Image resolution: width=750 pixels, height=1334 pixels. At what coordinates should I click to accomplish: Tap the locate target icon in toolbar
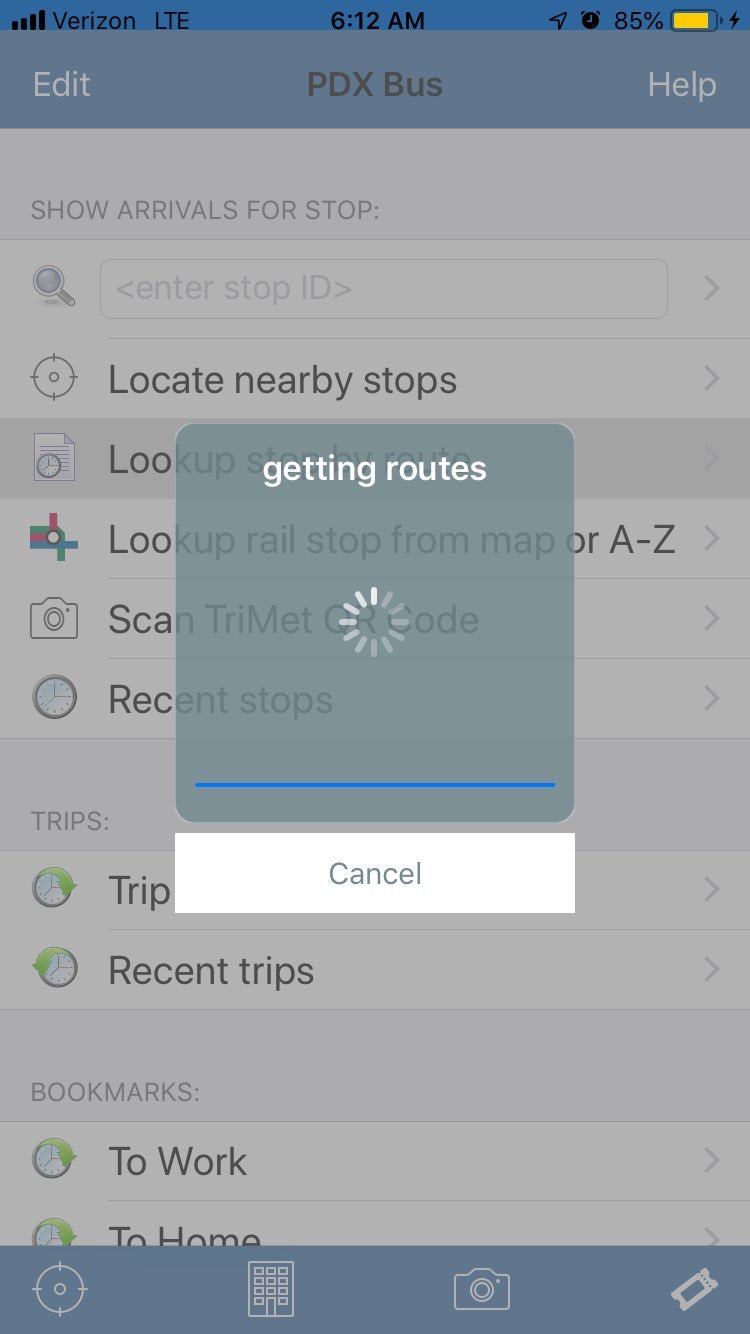(60, 1290)
